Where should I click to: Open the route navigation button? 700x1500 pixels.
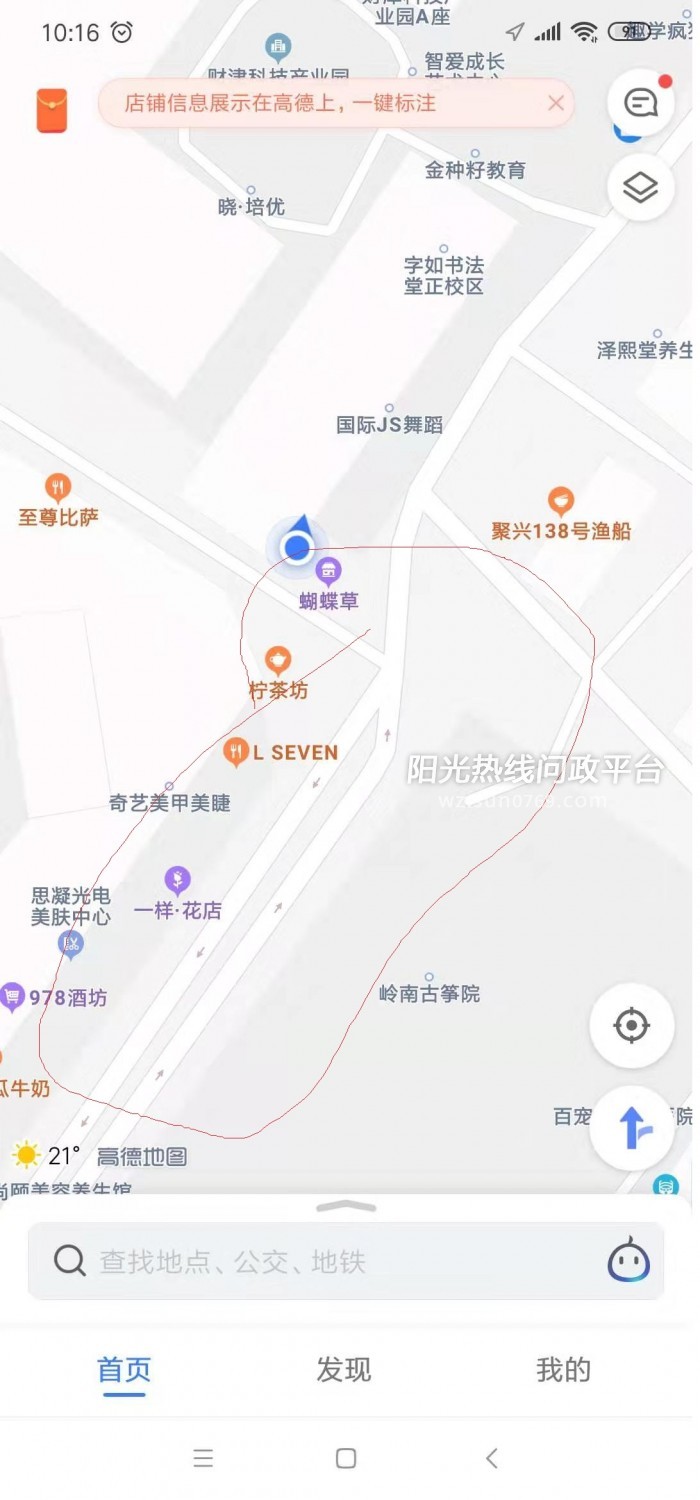[631, 1128]
